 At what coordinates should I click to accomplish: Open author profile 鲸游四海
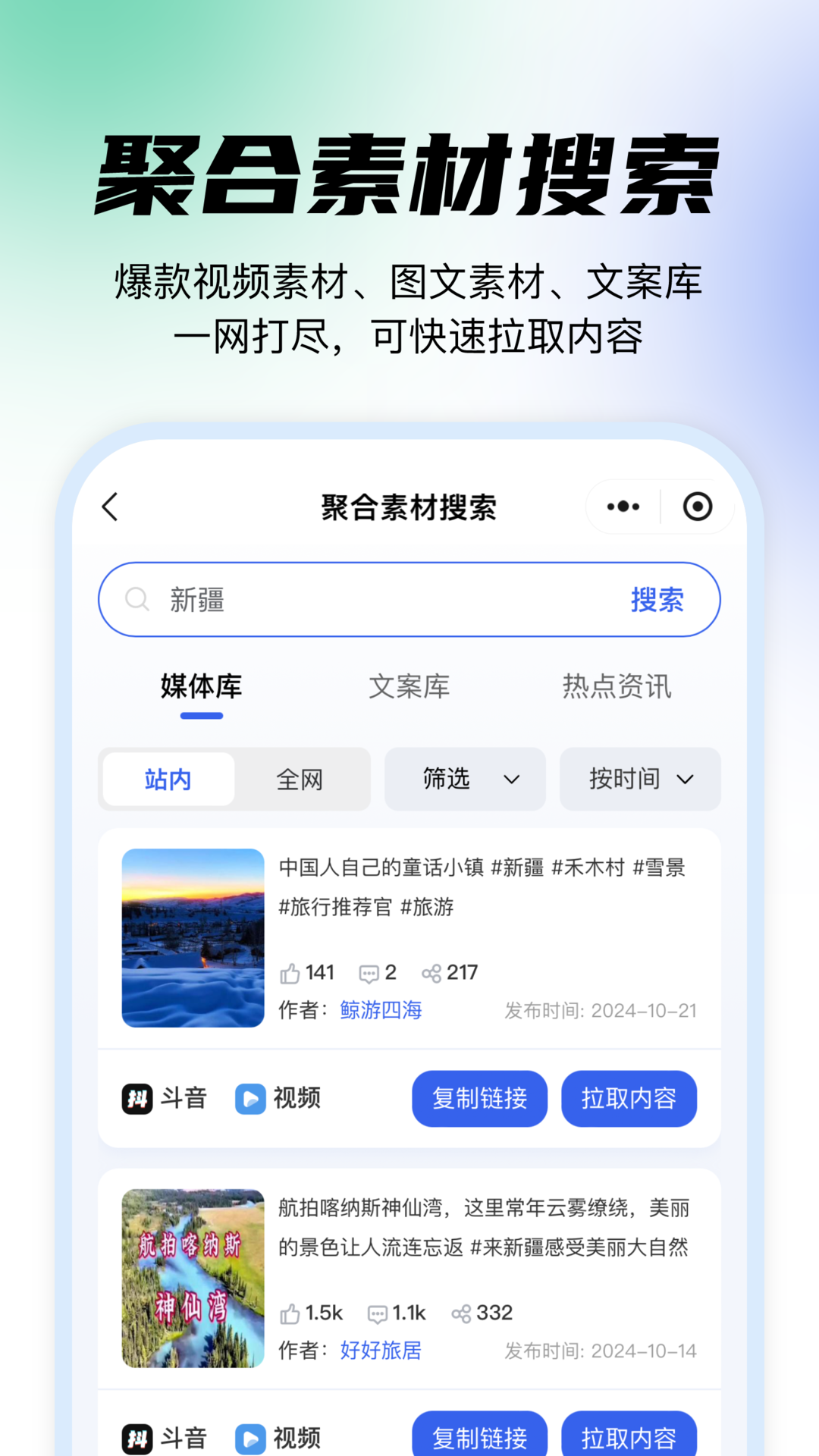[x=381, y=1010]
